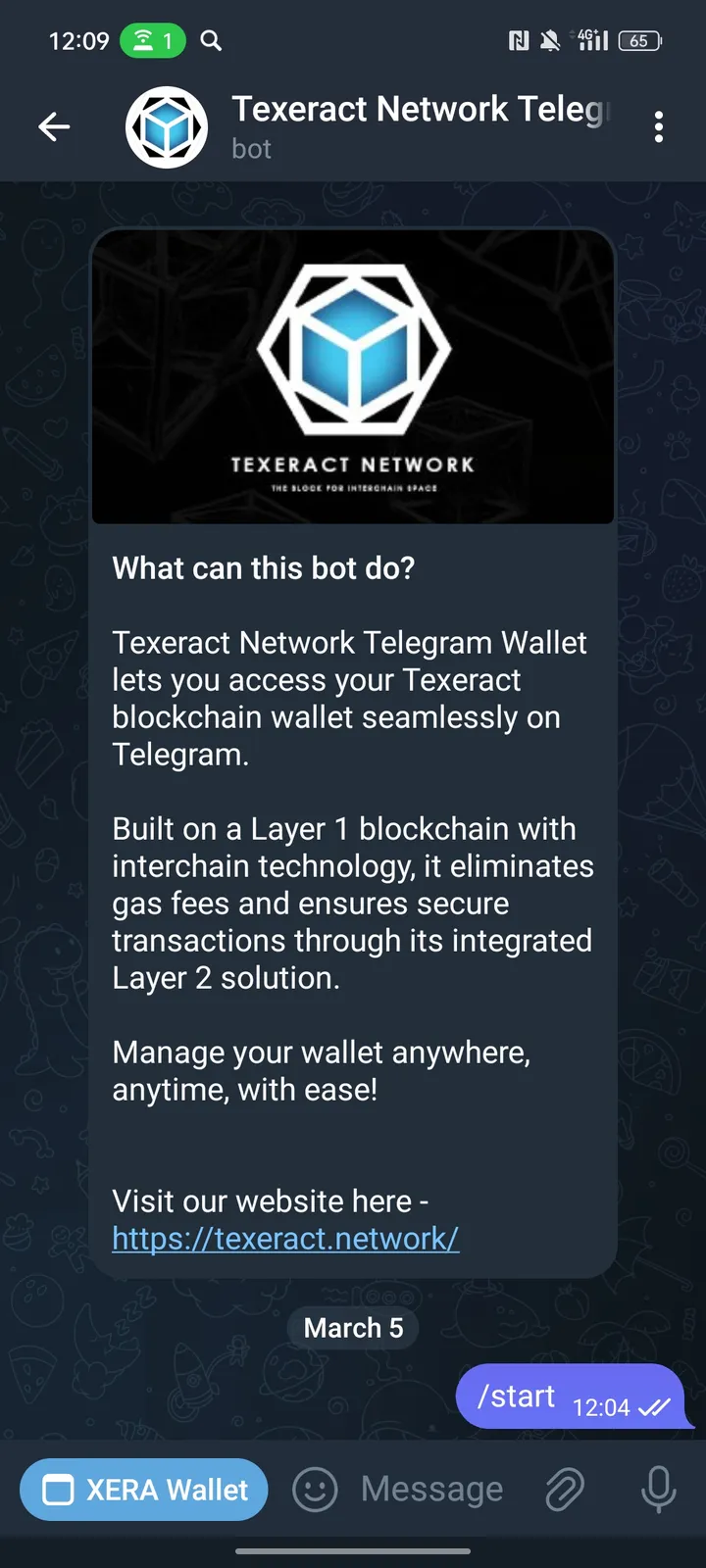Tap the March 5 date chip
The image size is (706, 1568).
coord(352,1328)
